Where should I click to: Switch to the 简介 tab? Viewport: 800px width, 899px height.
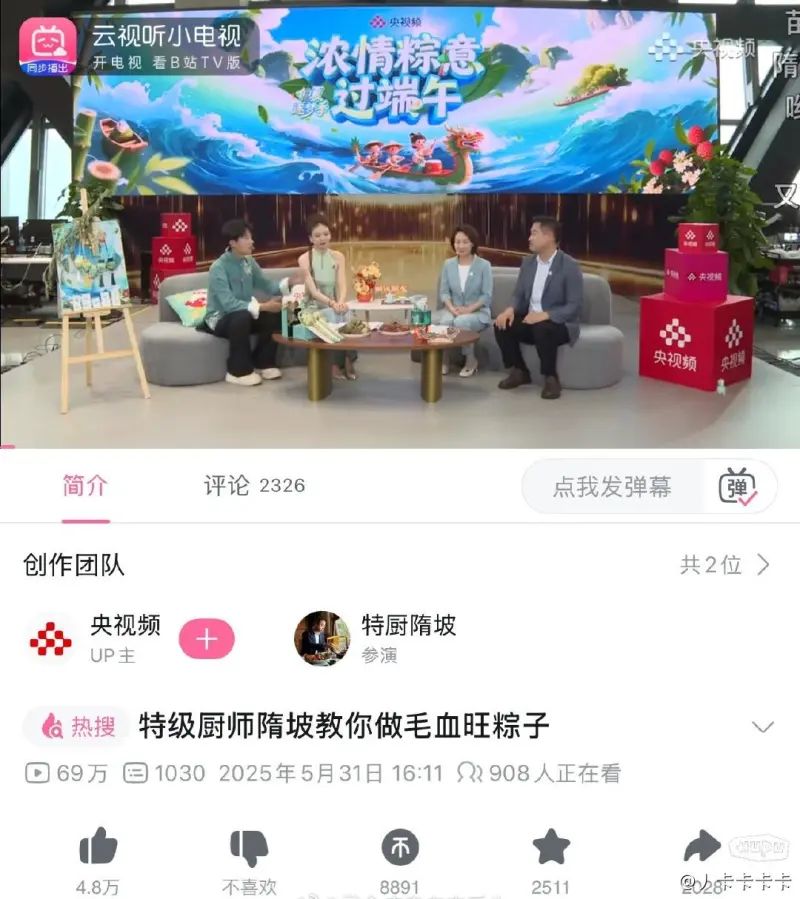(x=85, y=487)
